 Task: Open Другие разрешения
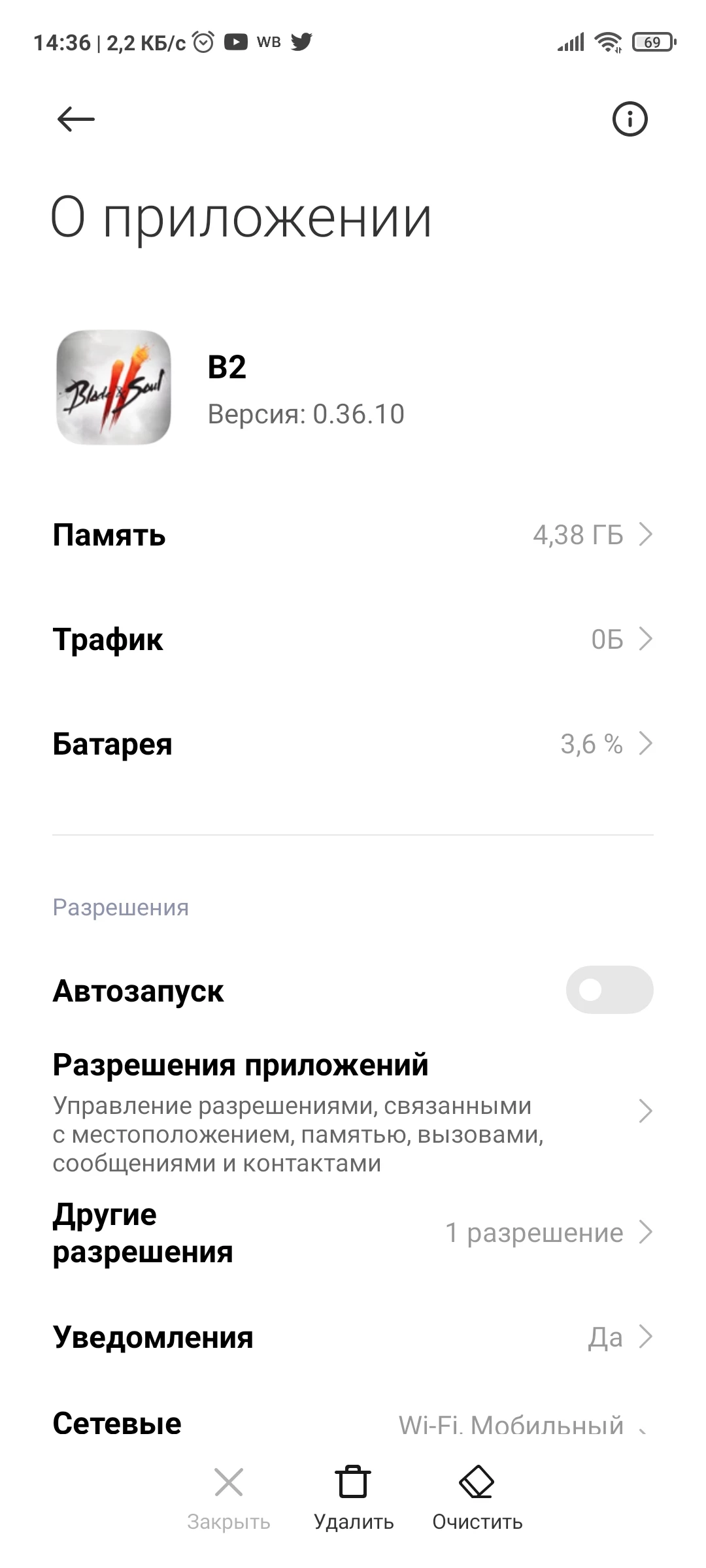353,1233
